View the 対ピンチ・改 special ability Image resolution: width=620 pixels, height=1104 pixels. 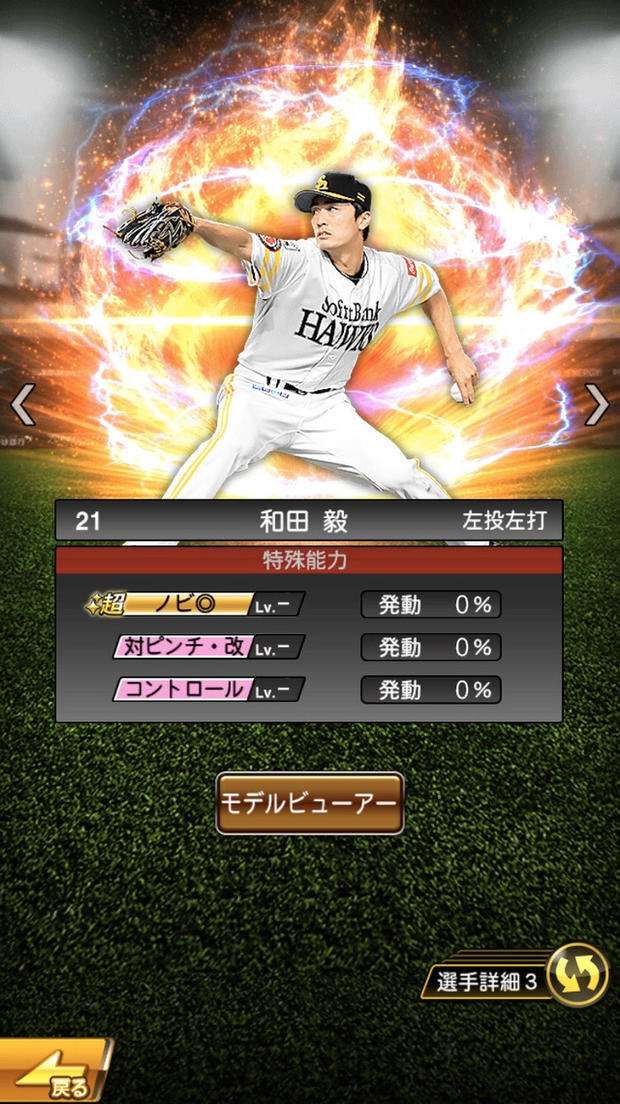[x=208, y=647]
